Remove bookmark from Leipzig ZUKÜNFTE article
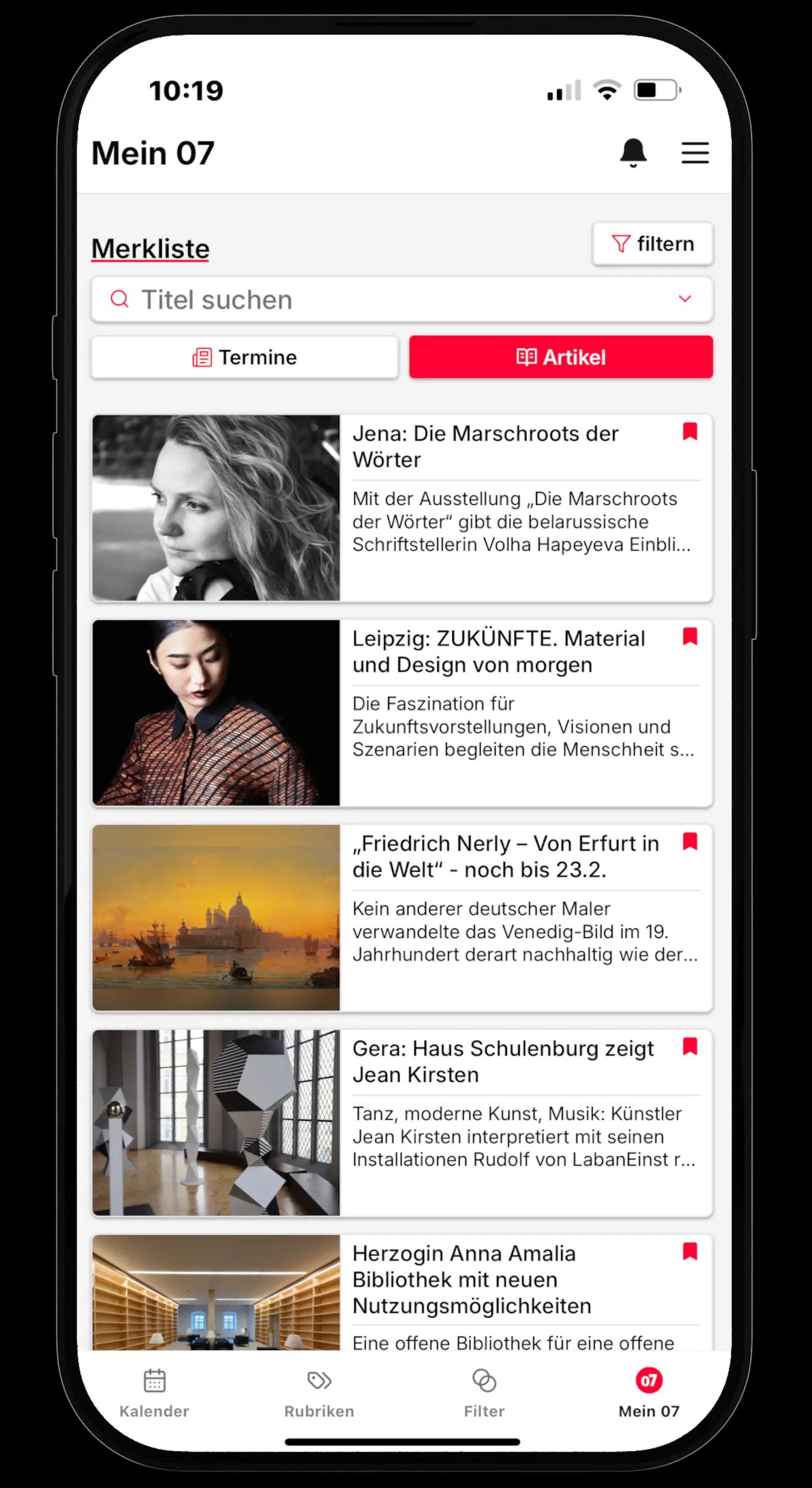Screen dimensions: 812x1488 click(x=690, y=637)
